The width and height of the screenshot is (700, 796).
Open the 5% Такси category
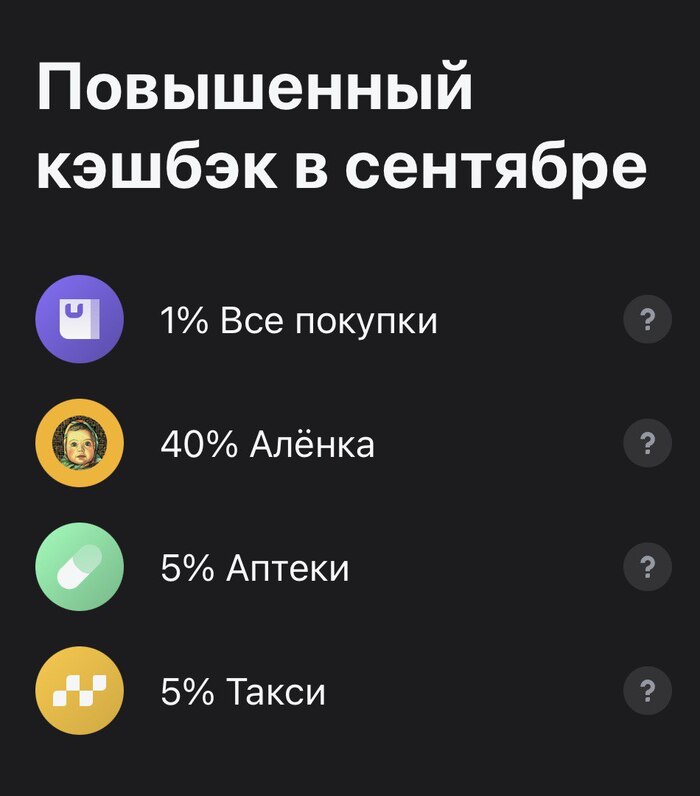(x=243, y=691)
